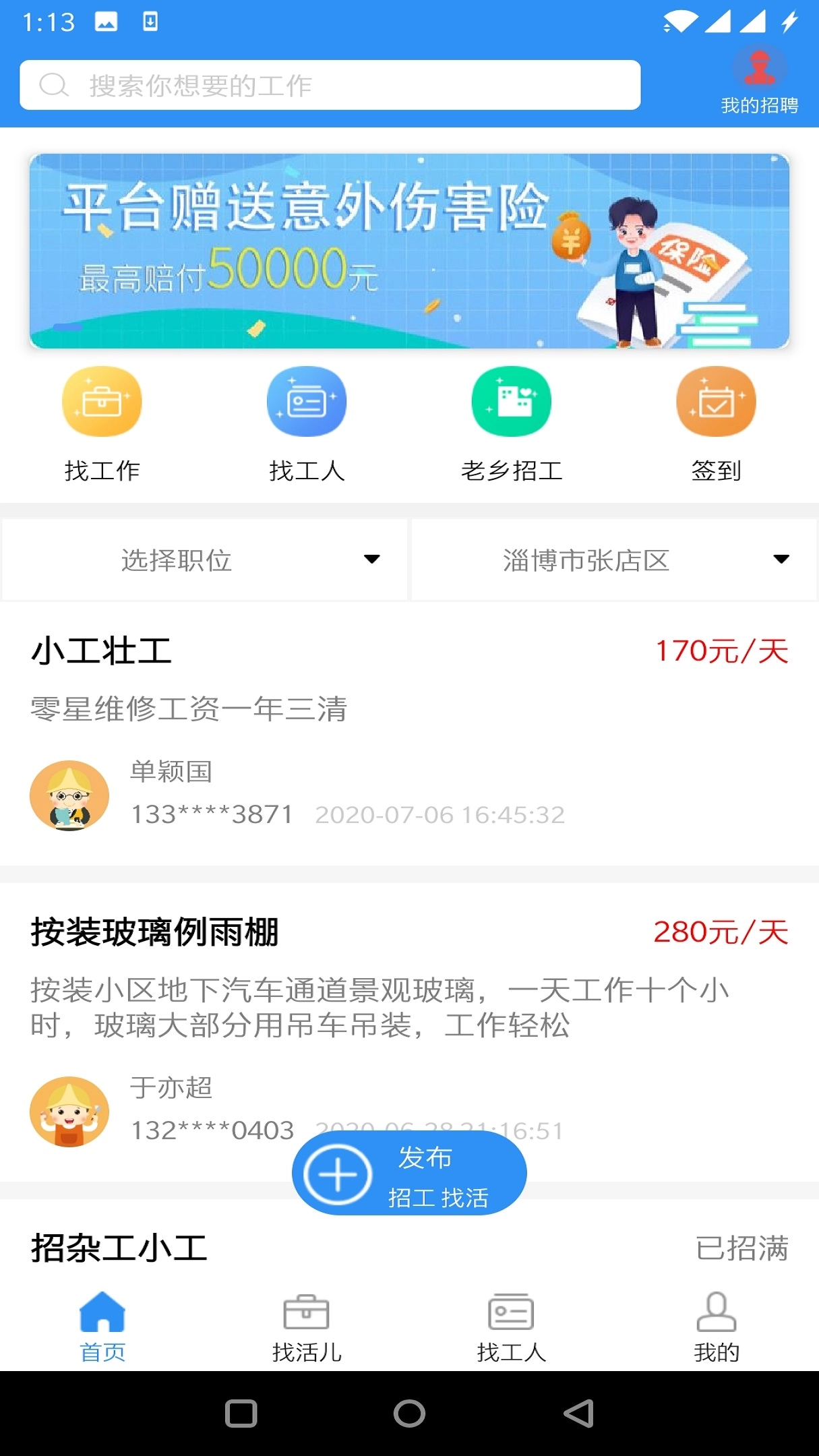Tap the job search box
Screen dimensions: 819x1456
[330, 85]
